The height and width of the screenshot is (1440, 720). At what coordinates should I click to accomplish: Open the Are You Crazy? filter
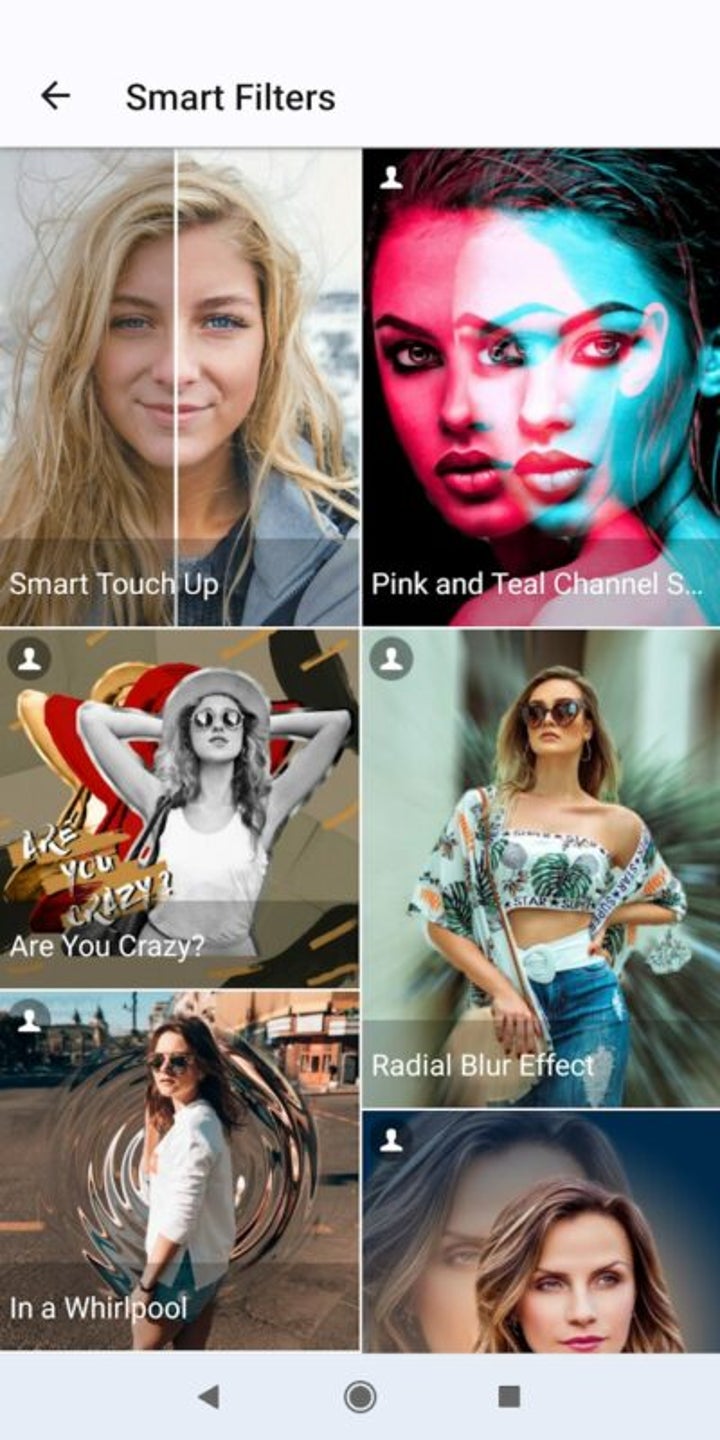180,808
